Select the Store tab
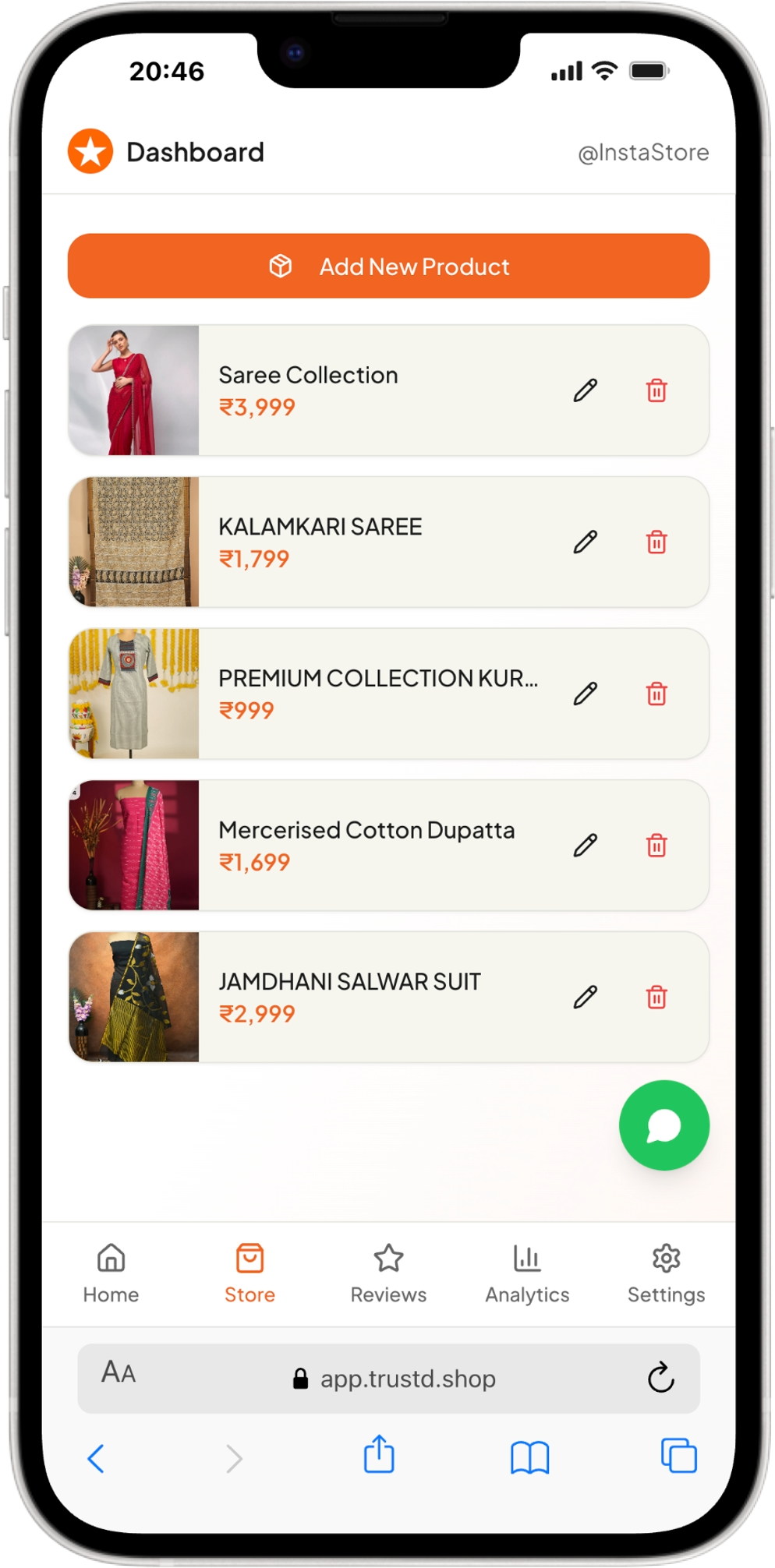The image size is (775, 1568). click(249, 1273)
